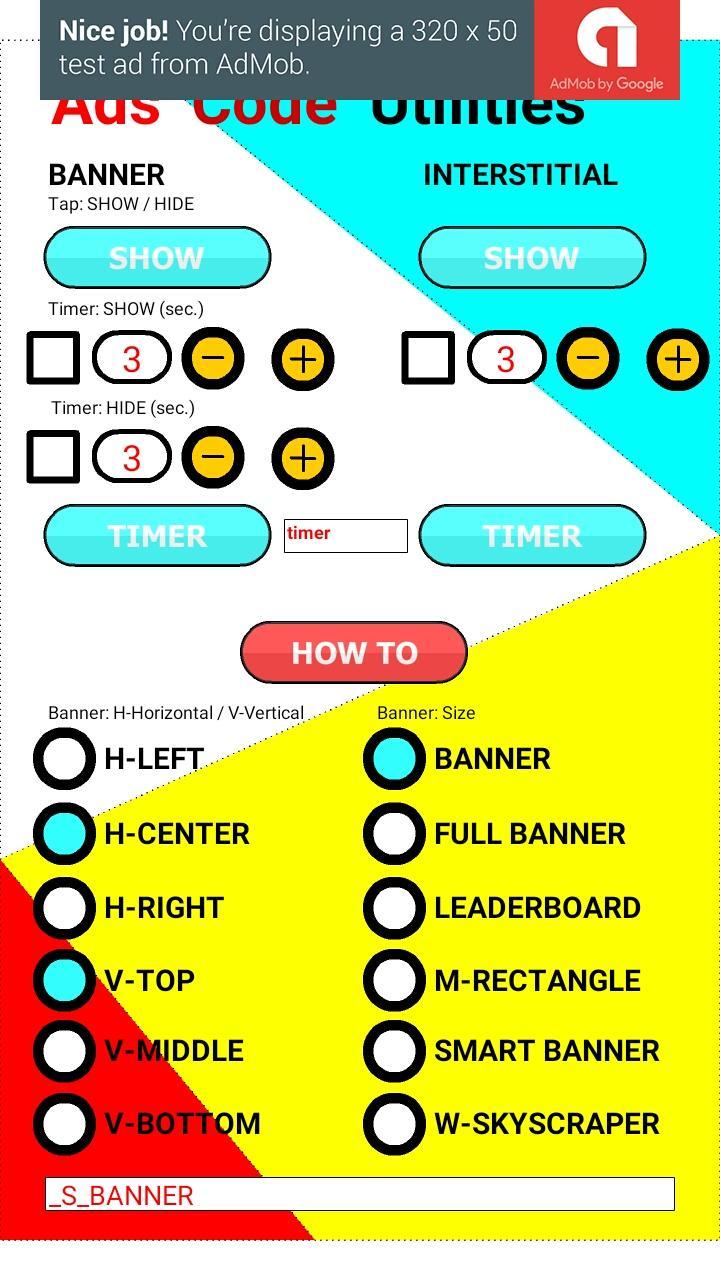Start the interstitial TIMER button
The width and height of the screenshot is (720, 1280).
point(532,536)
